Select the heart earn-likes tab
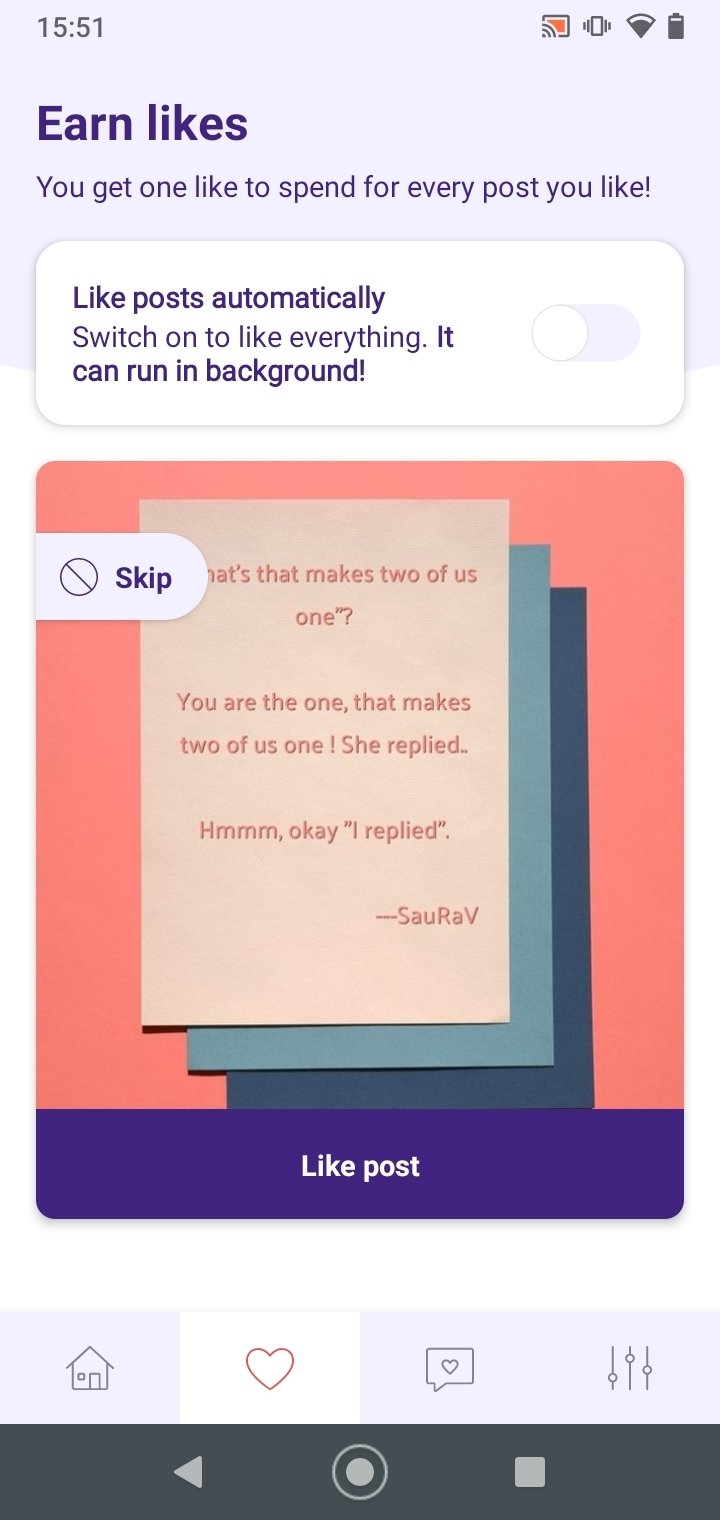The image size is (720, 1520). pyautogui.click(x=270, y=1367)
